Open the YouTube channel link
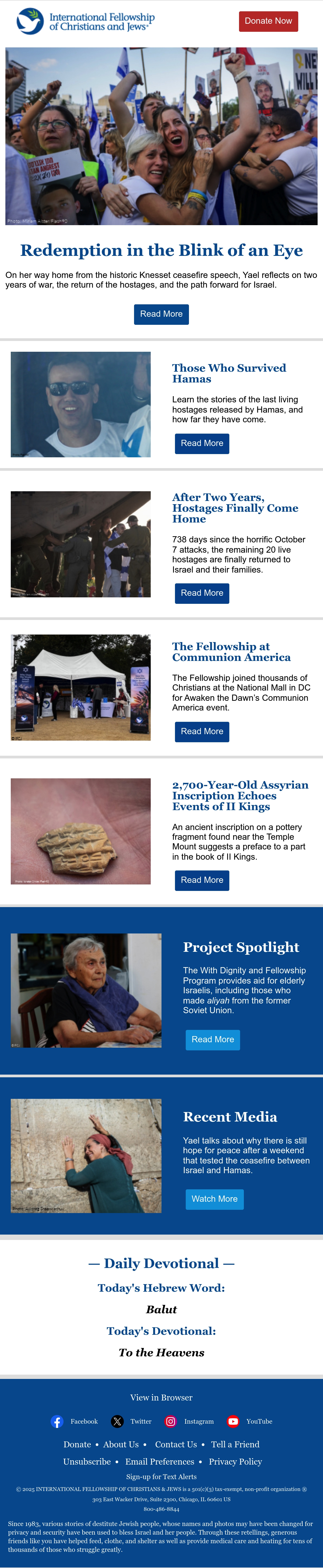This screenshot has height=1568, width=323. [x=250, y=1421]
